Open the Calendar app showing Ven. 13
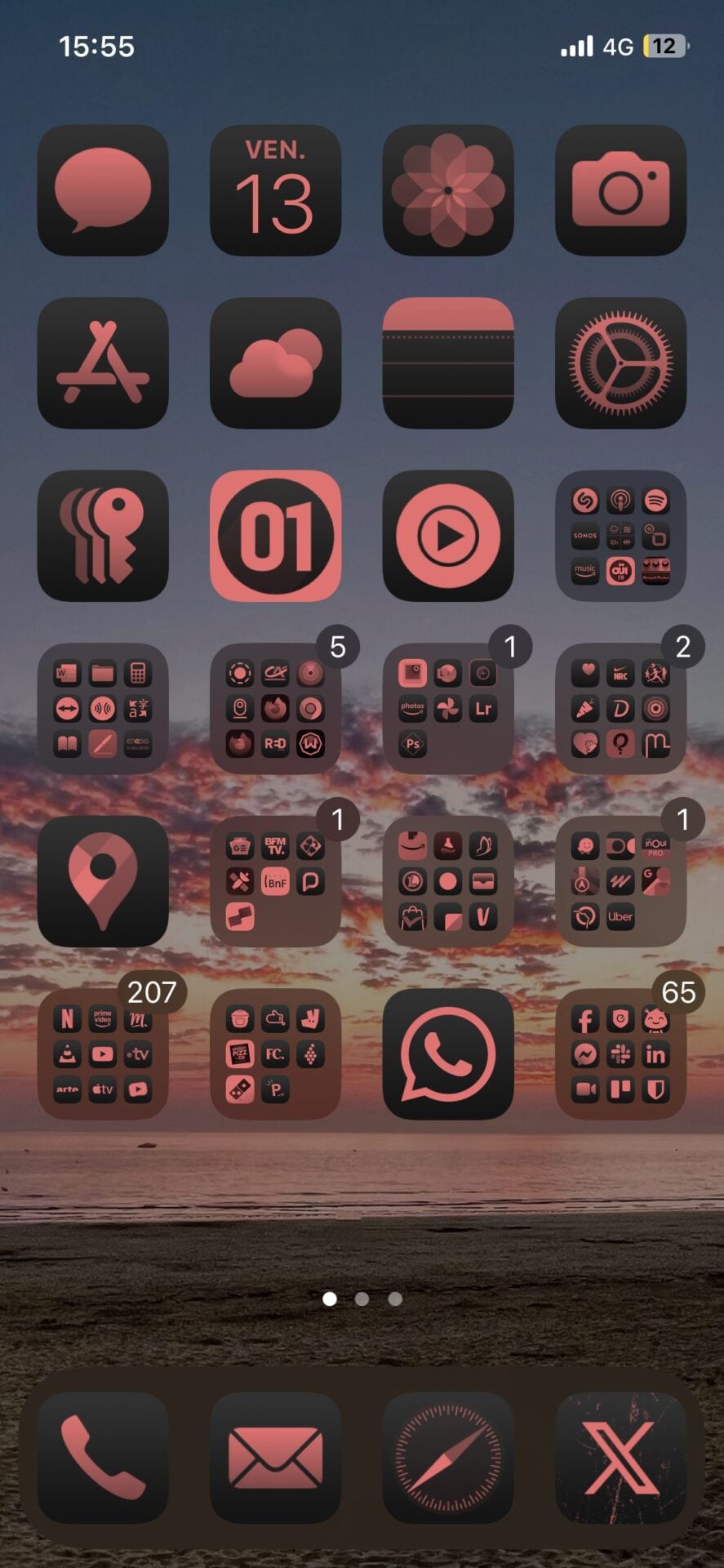 point(275,190)
